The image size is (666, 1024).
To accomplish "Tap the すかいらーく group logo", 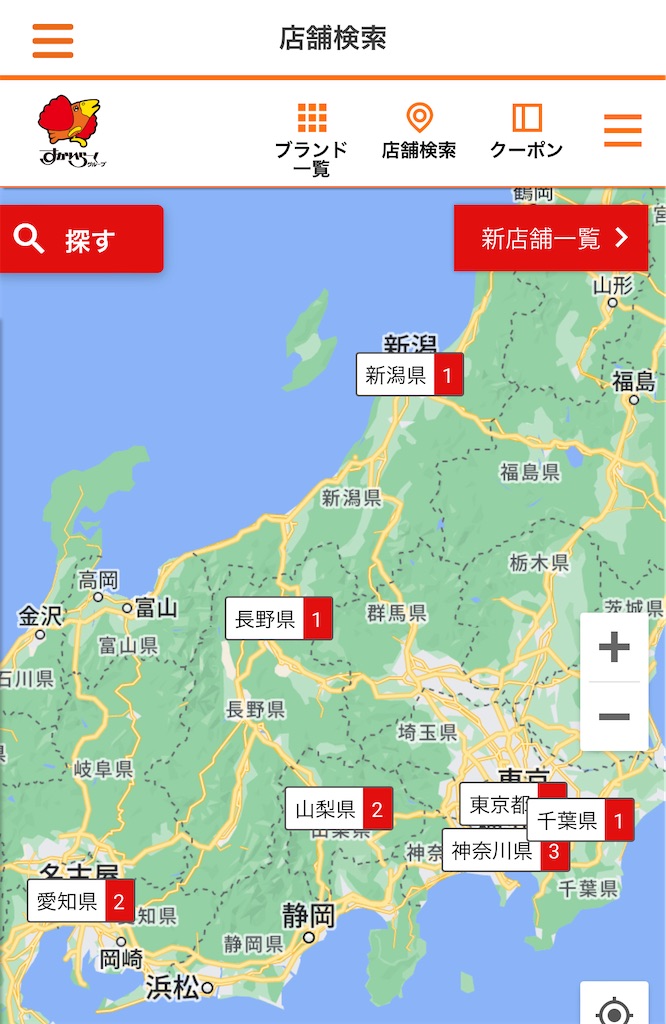I will point(70,131).
